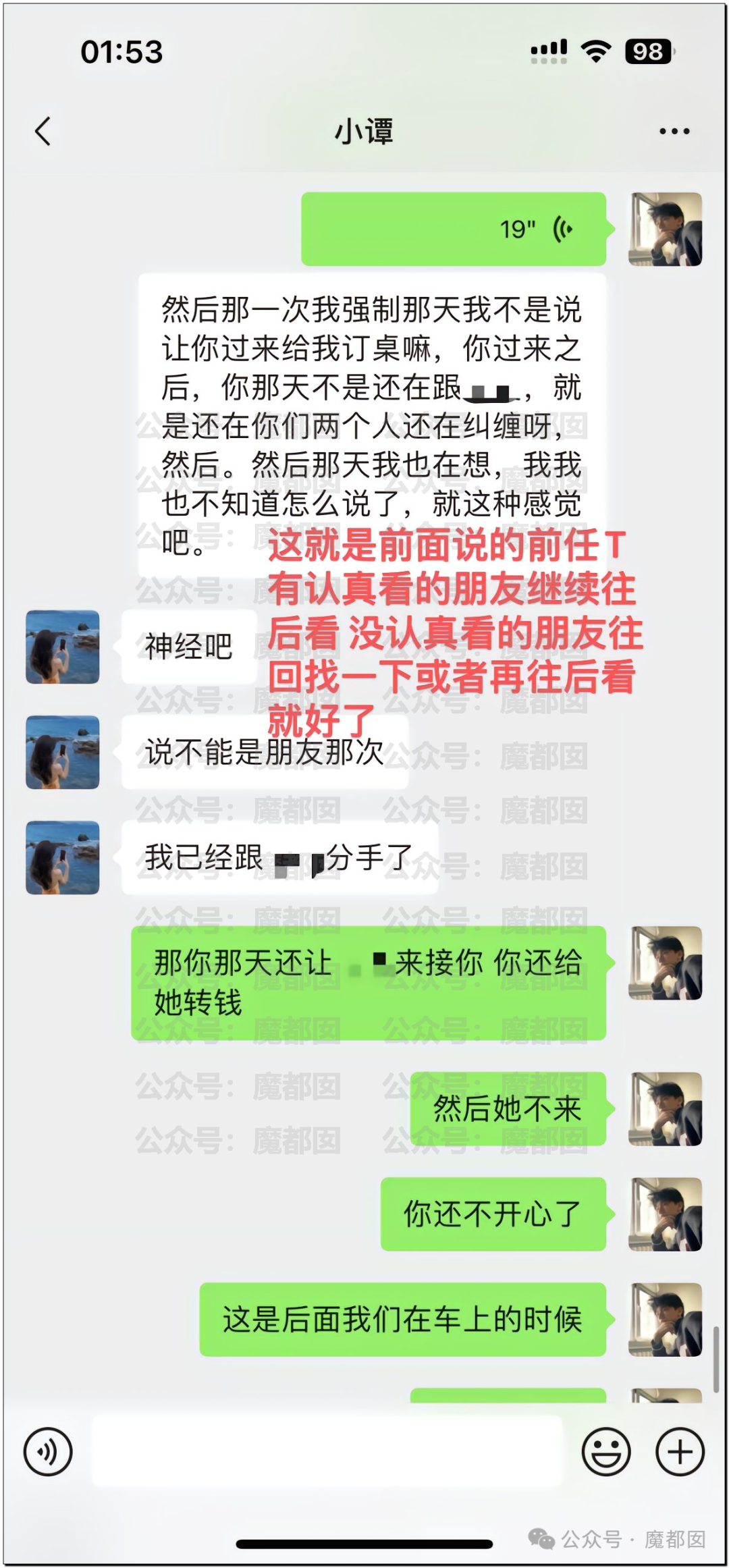Go back from the 小谭 chat
Image resolution: width=729 pixels, height=1568 pixels.
43,131
